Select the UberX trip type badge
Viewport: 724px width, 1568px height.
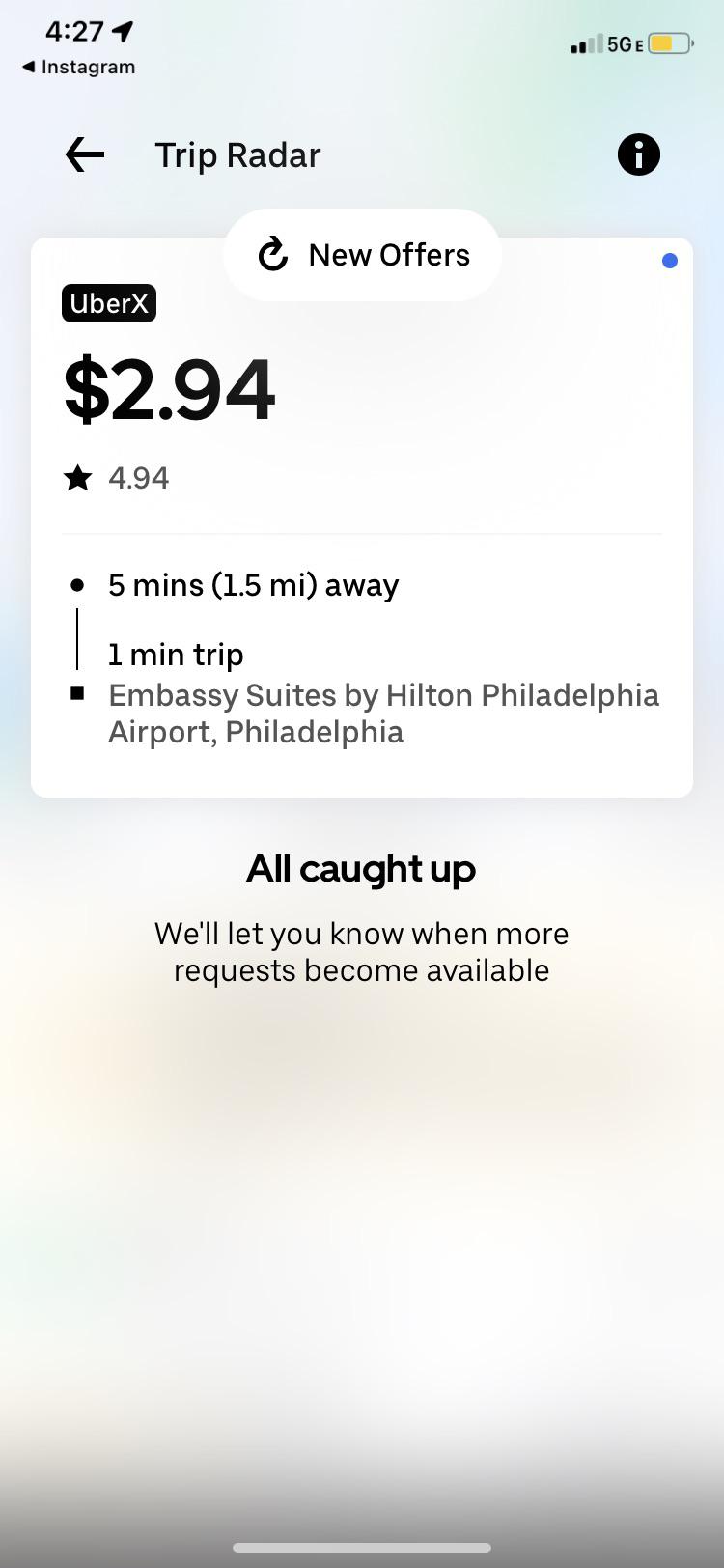tap(108, 303)
